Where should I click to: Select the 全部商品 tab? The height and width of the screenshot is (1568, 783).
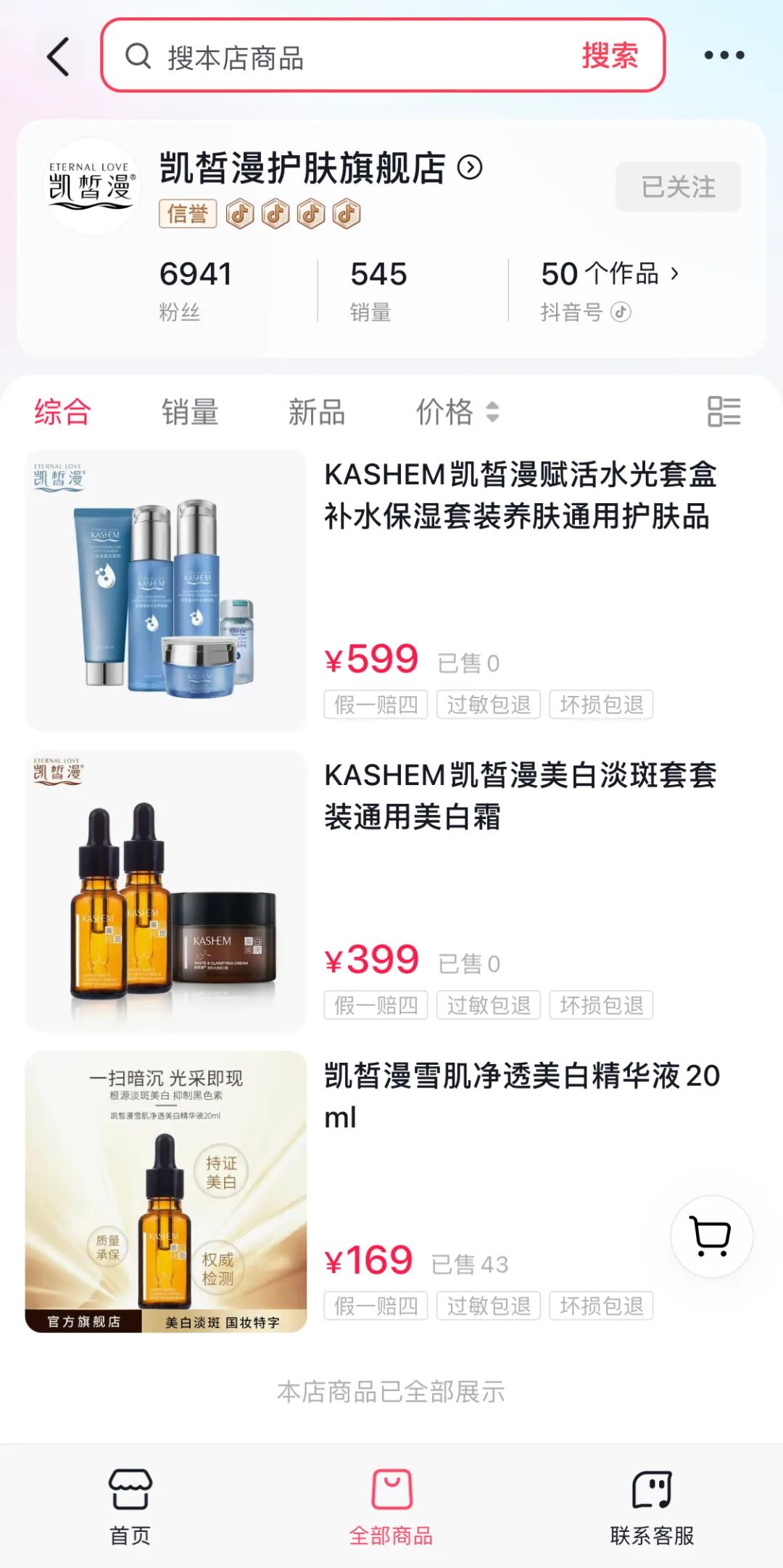tap(391, 1505)
